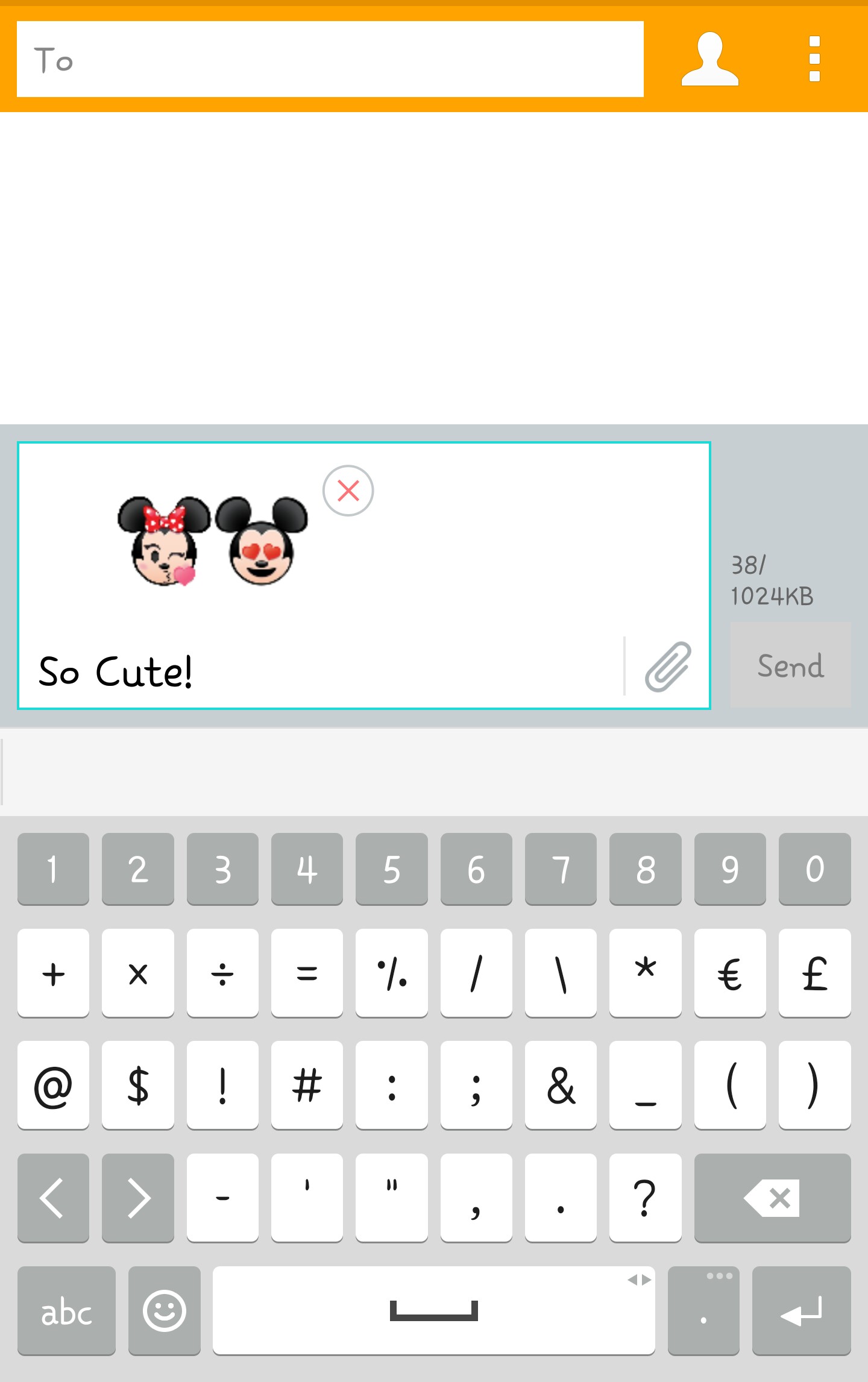Switch keyboard to abc letters
Viewport: 868px width, 1382px height.
coord(66,1310)
